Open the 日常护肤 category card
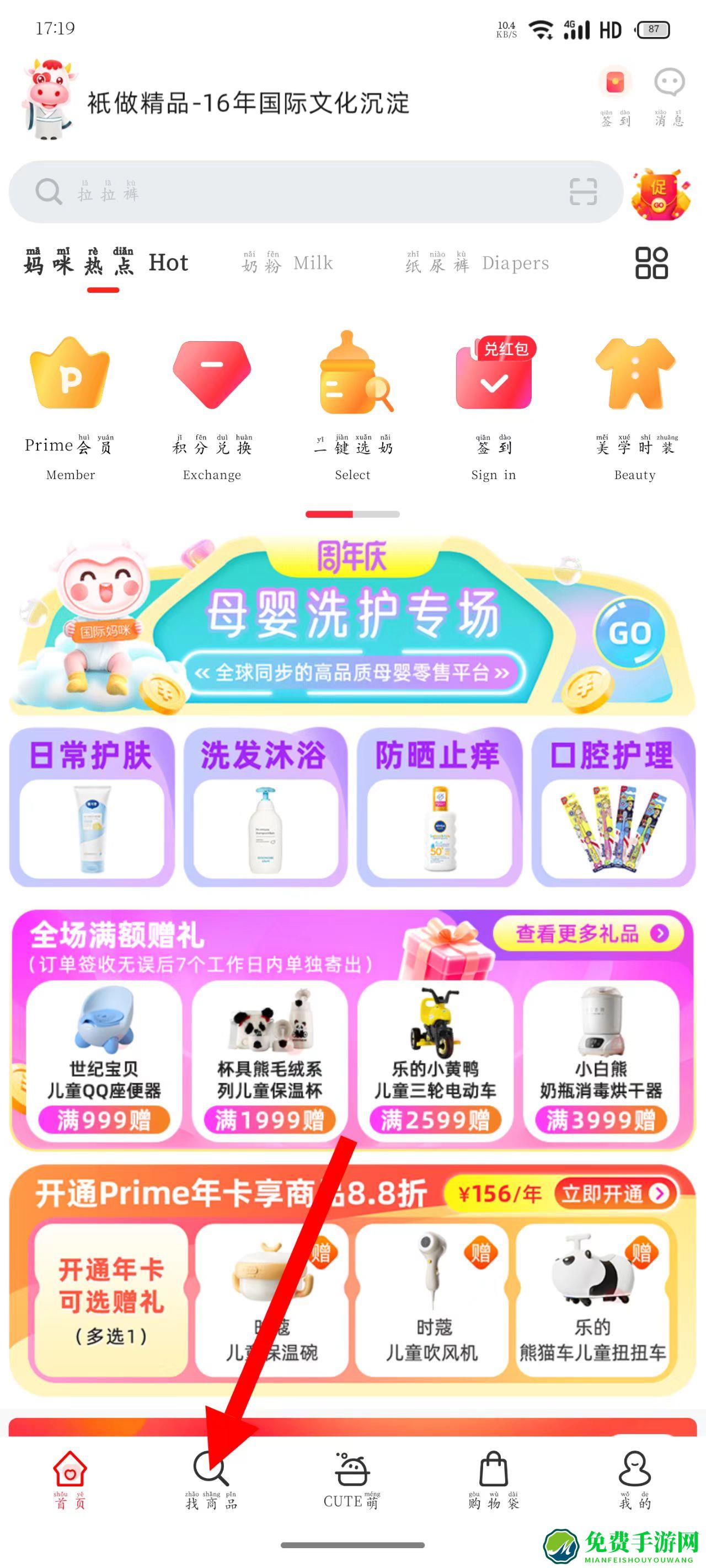The height and width of the screenshot is (1568, 706). pyautogui.click(x=92, y=807)
